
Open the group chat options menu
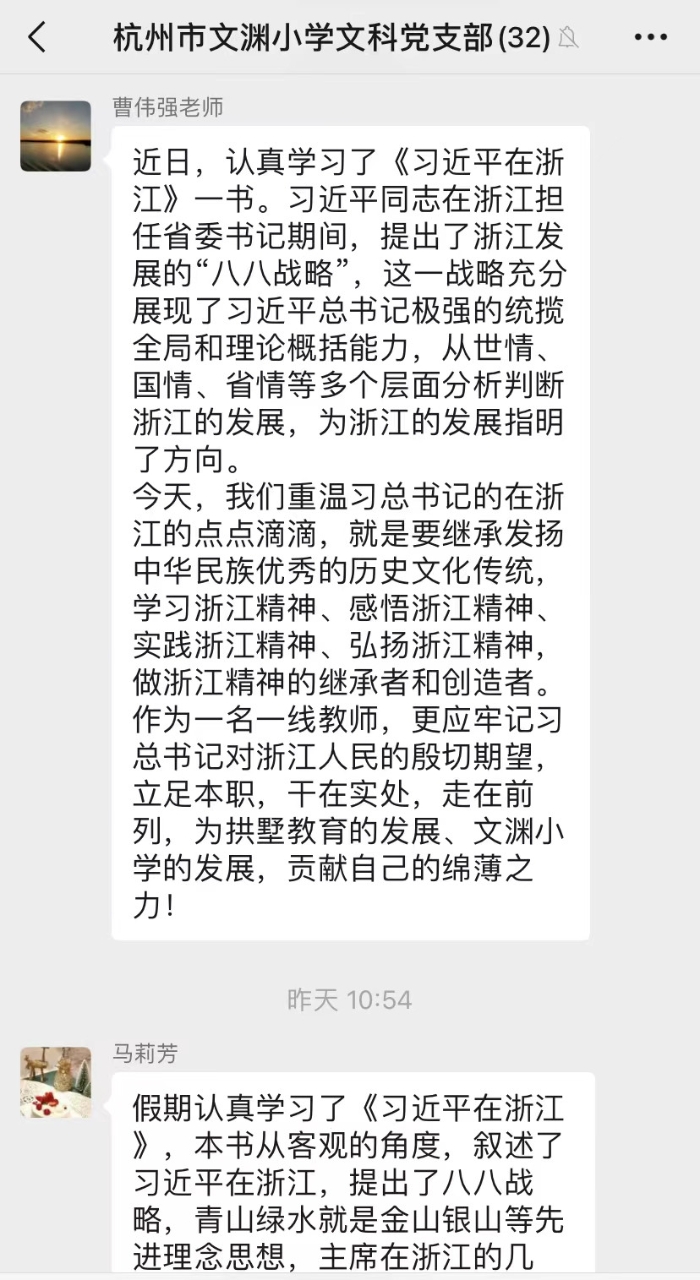tap(651, 38)
